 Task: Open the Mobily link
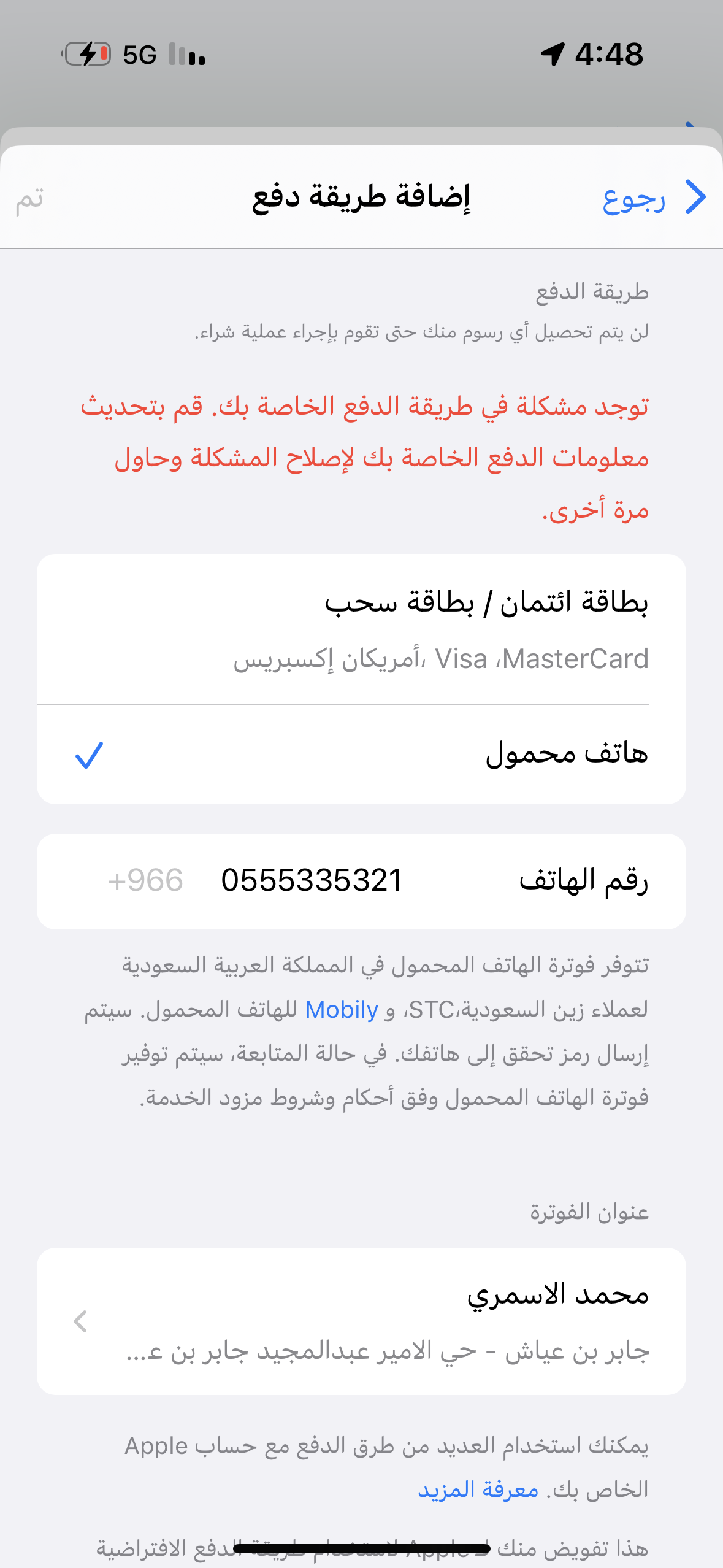coord(342,1010)
